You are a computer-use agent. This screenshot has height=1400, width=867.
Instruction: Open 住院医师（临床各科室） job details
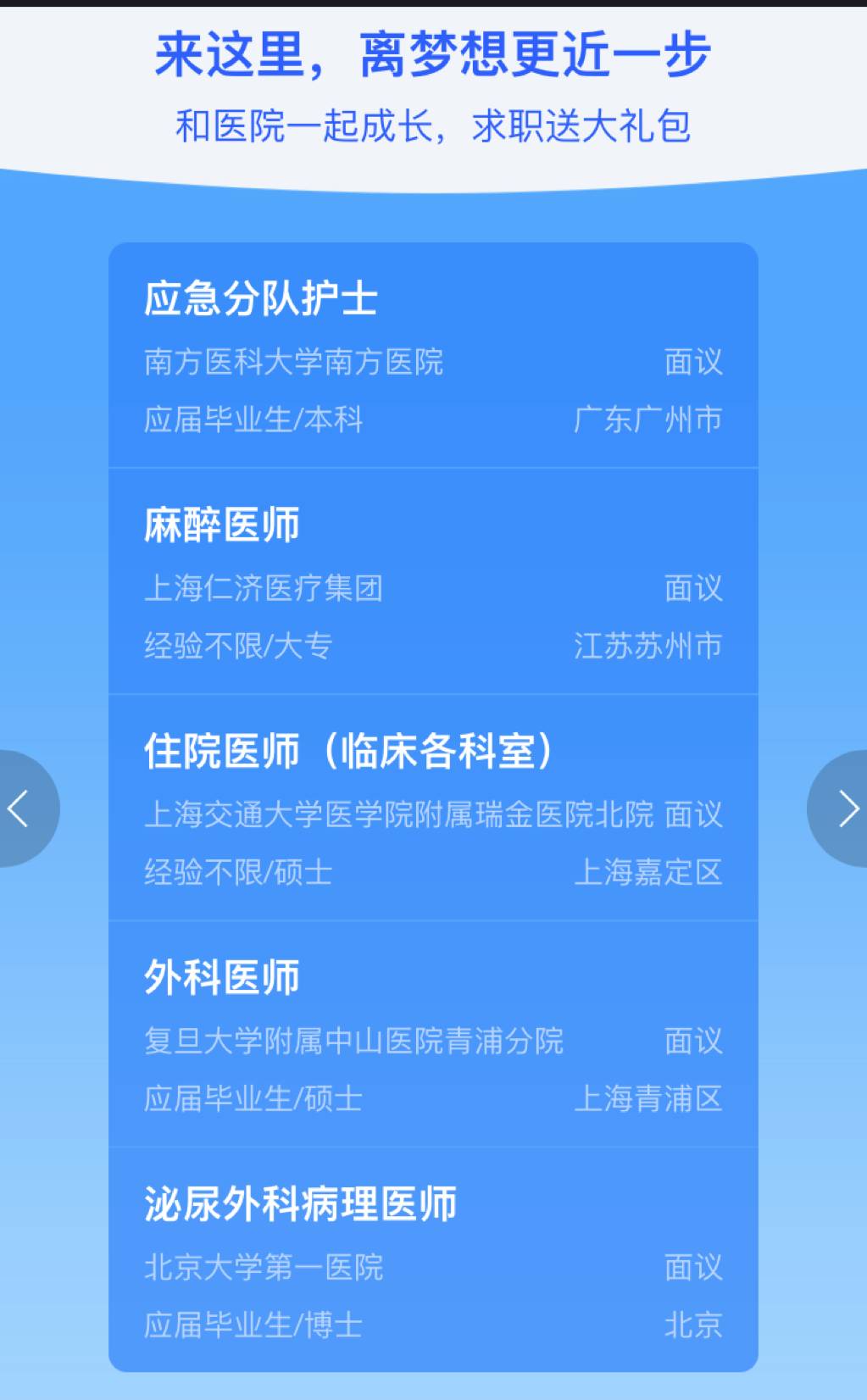[x=432, y=808]
